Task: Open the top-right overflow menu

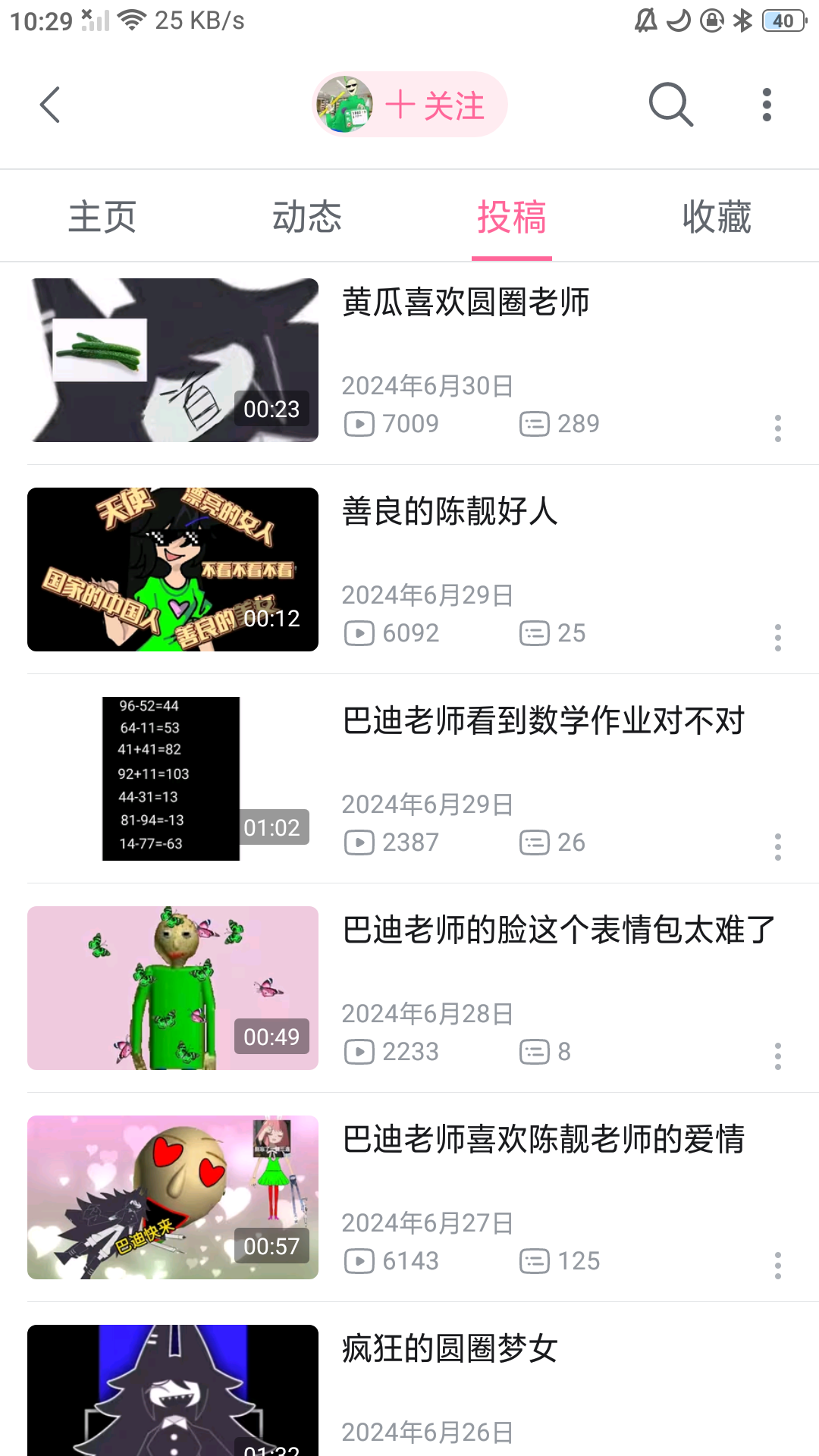Action: pos(767,105)
